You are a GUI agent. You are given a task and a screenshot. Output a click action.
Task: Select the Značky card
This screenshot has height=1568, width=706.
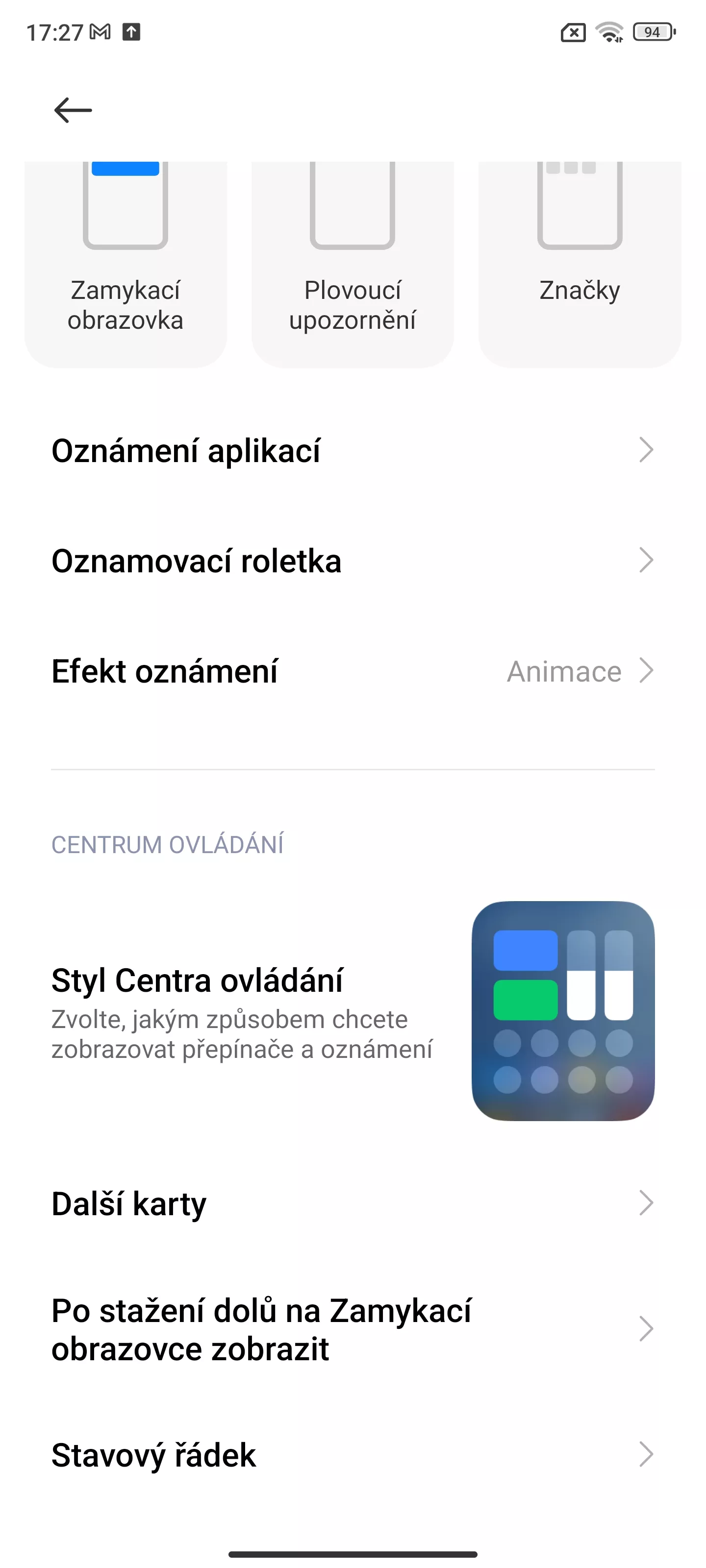click(x=580, y=264)
